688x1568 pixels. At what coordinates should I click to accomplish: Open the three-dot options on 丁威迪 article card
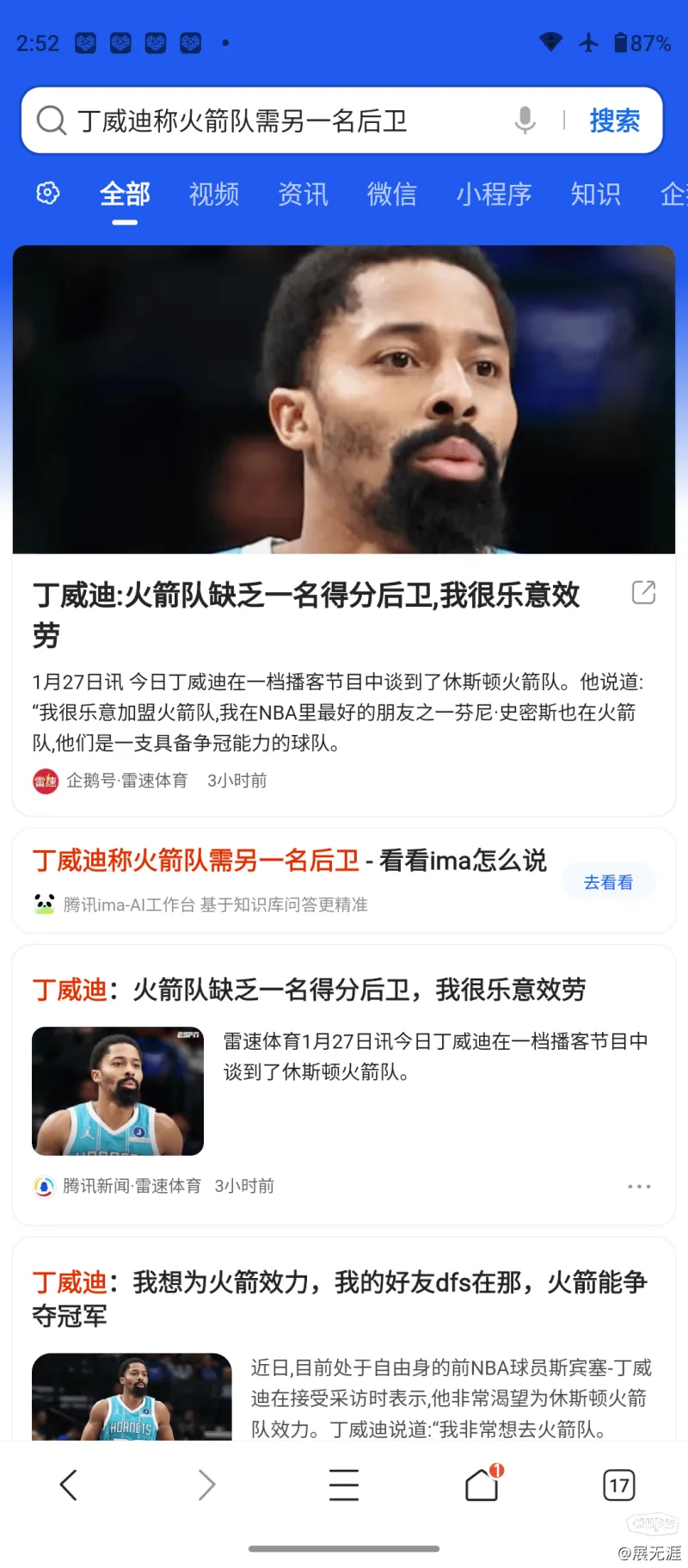pyautogui.click(x=639, y=1186)
